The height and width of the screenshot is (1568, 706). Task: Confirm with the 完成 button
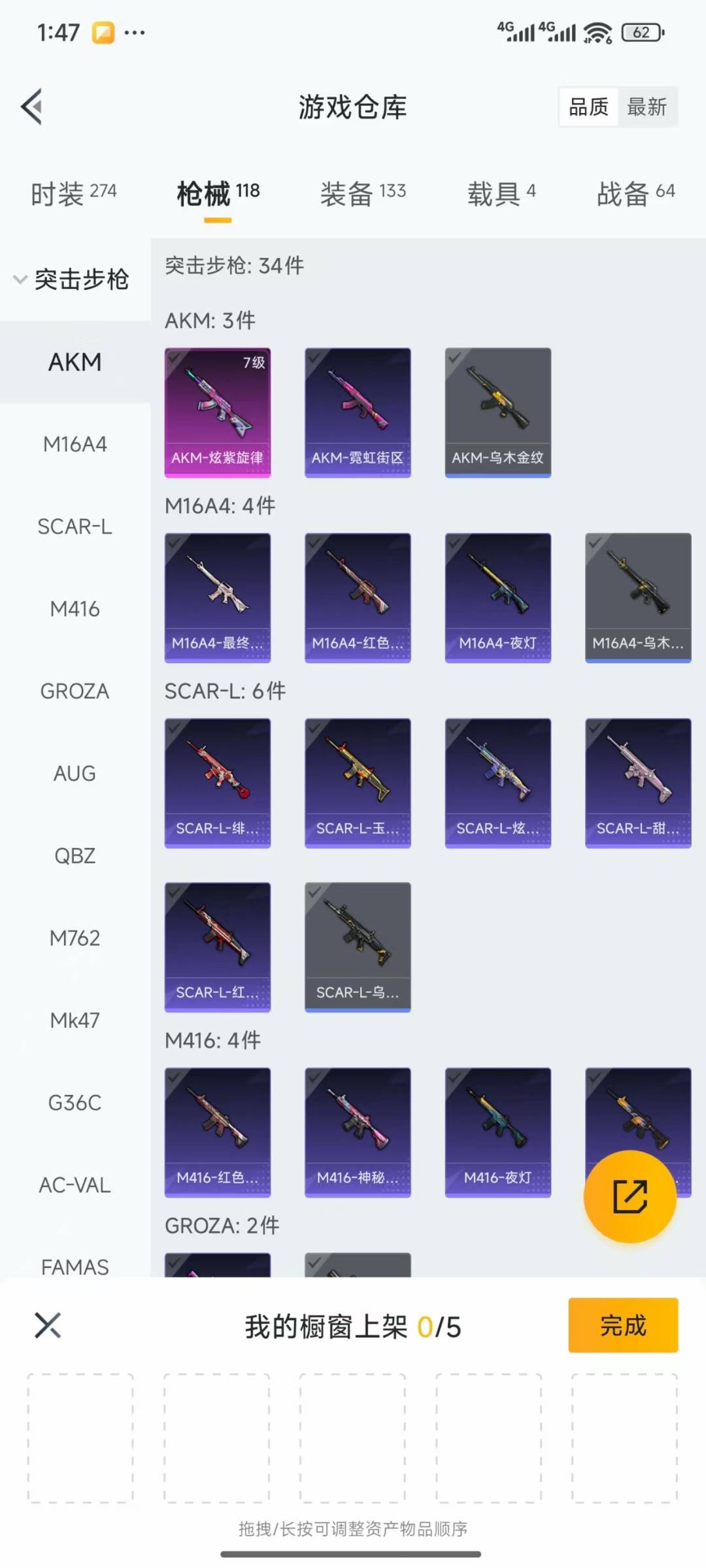[622, 1325]
